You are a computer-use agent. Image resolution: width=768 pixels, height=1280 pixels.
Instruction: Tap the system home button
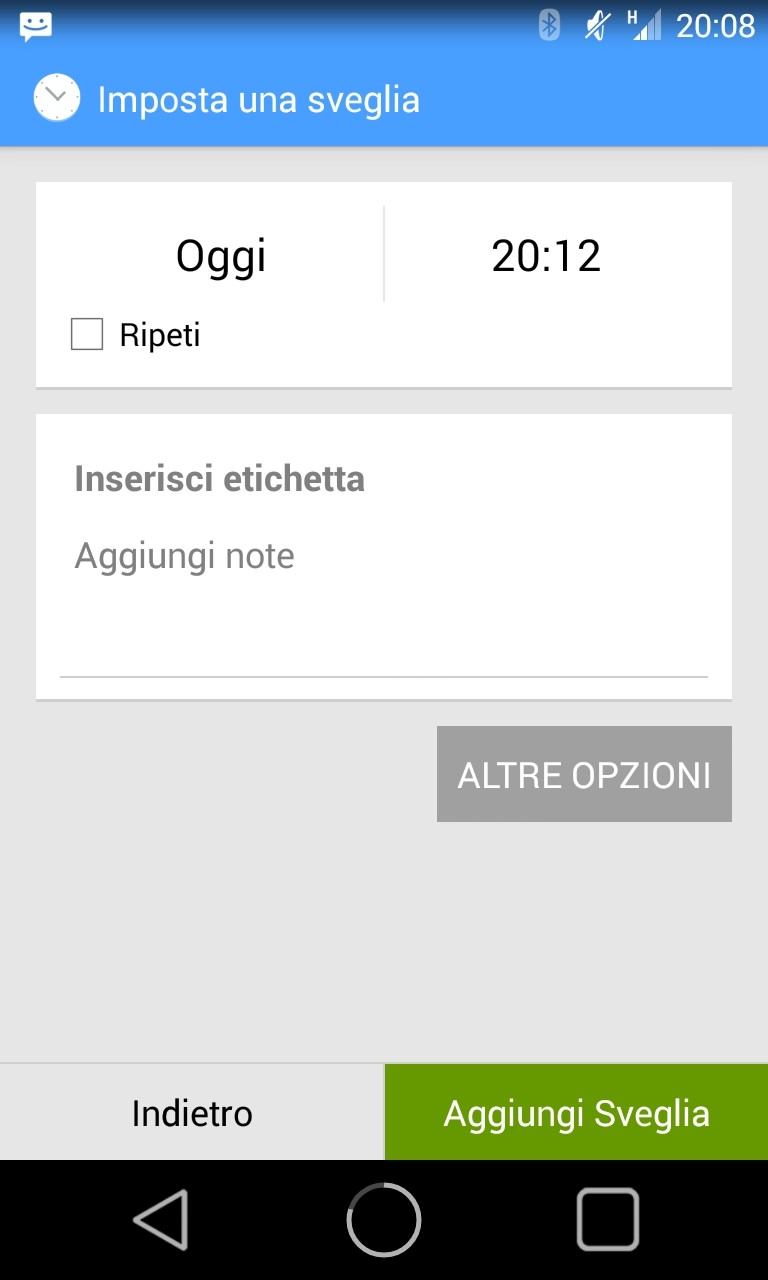tap(384, 1220)
